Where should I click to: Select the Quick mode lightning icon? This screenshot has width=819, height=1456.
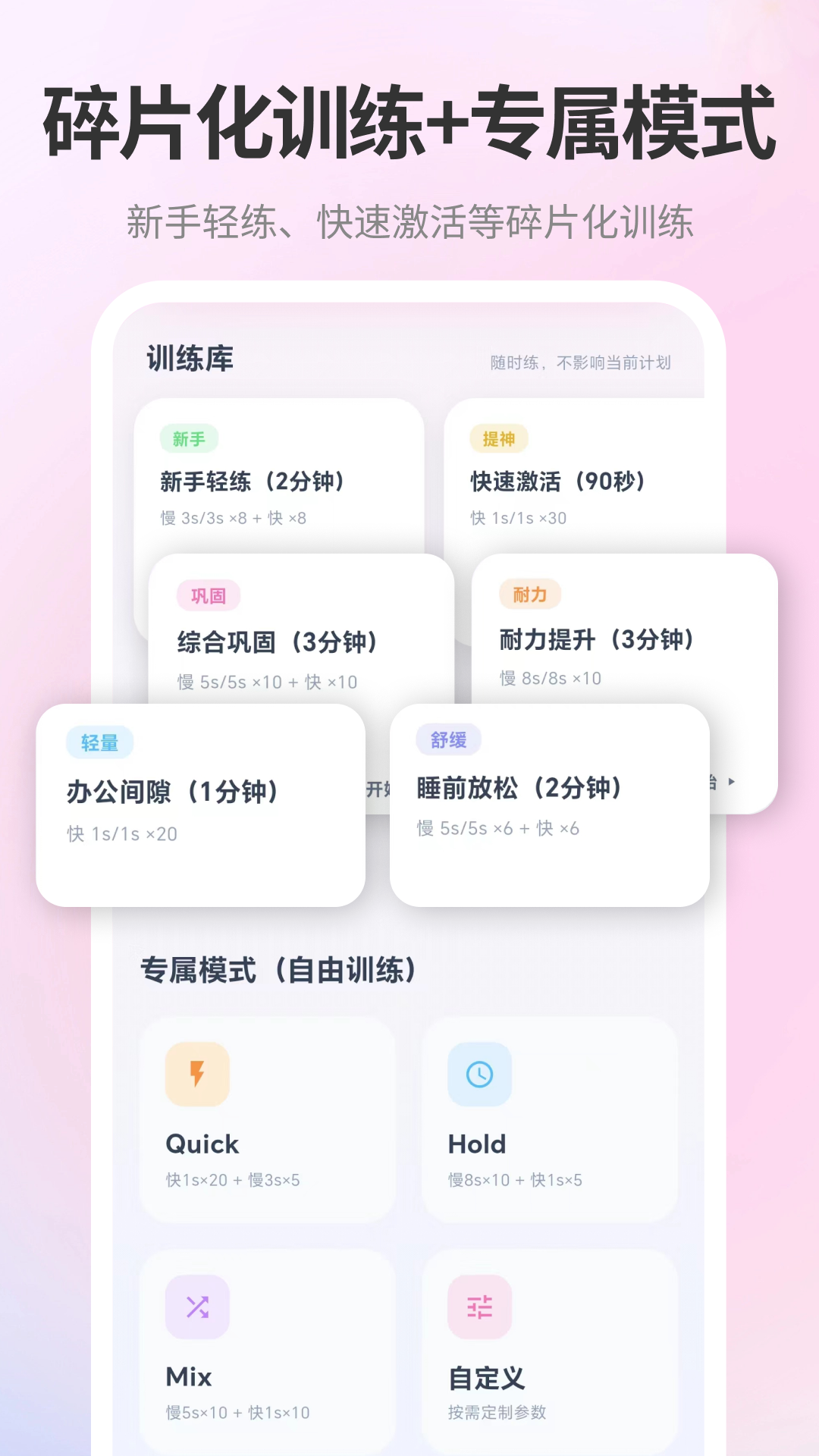pyautogui.click(x=196, y=1075)
